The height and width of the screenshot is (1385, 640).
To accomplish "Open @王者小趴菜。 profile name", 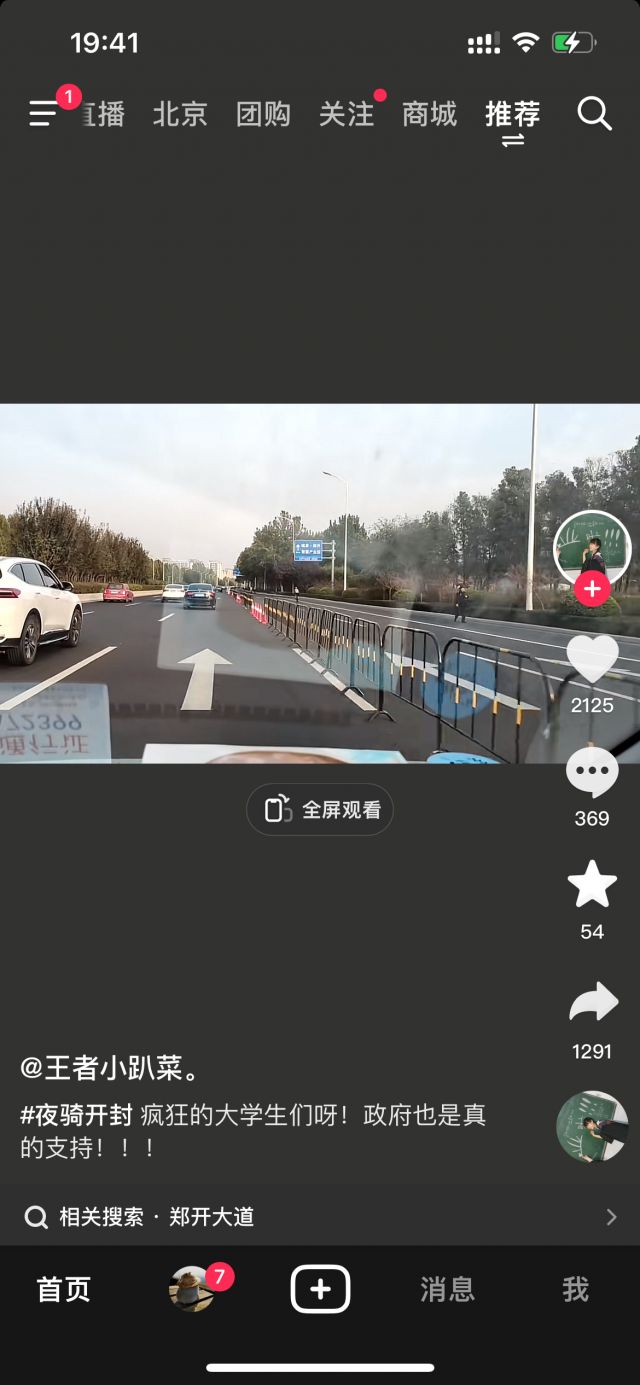I will click(109, 1068).
